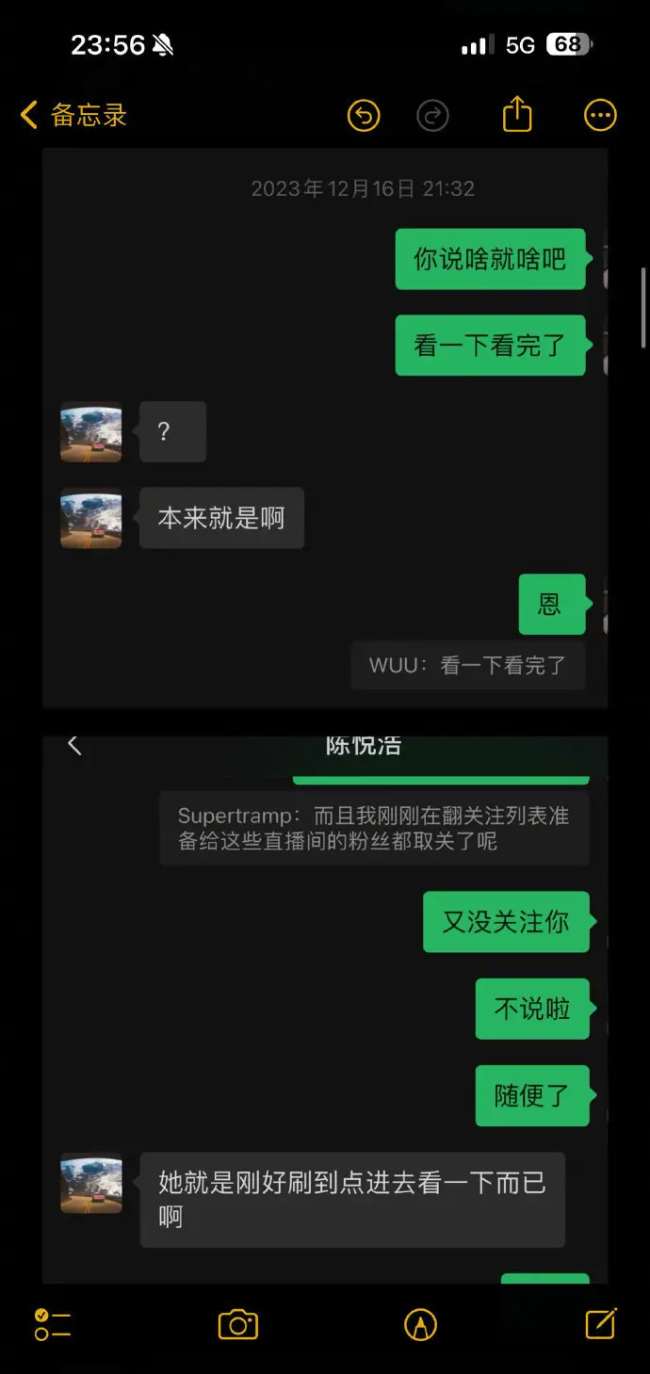
Task: Share this note
Action: click(x=517, y=115)
